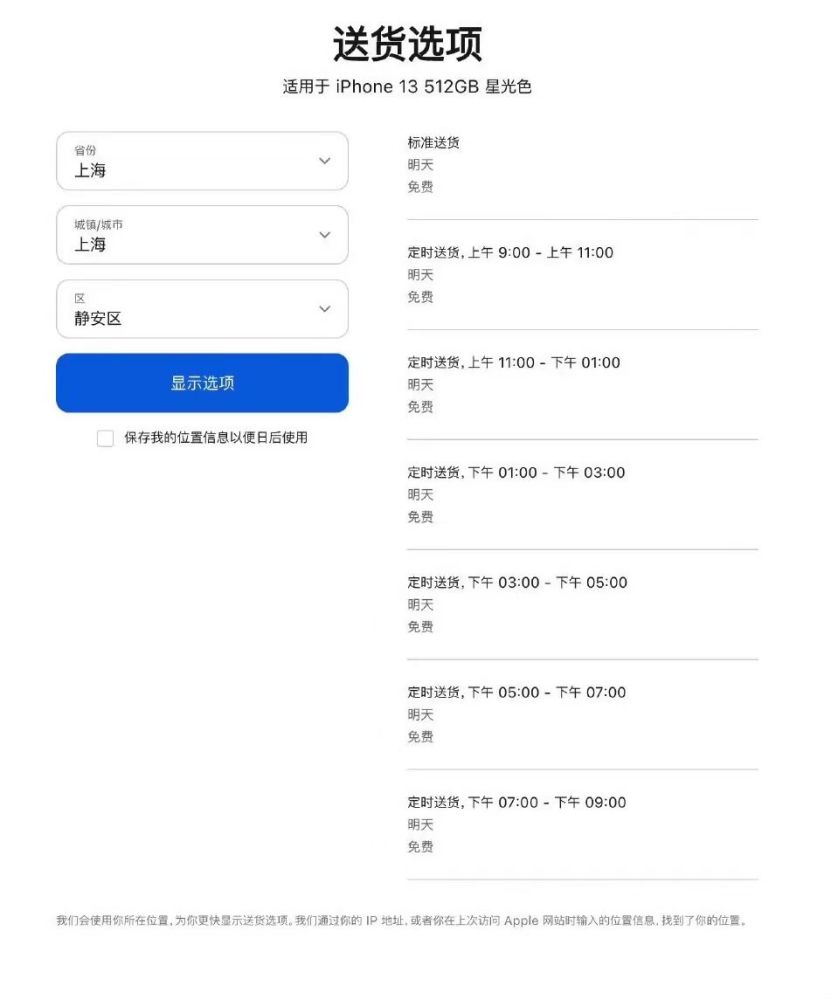This screenshot has width=831, height=1000.
Task: Expand the 城镇/城市 dropdown
Action: (202, 235)
